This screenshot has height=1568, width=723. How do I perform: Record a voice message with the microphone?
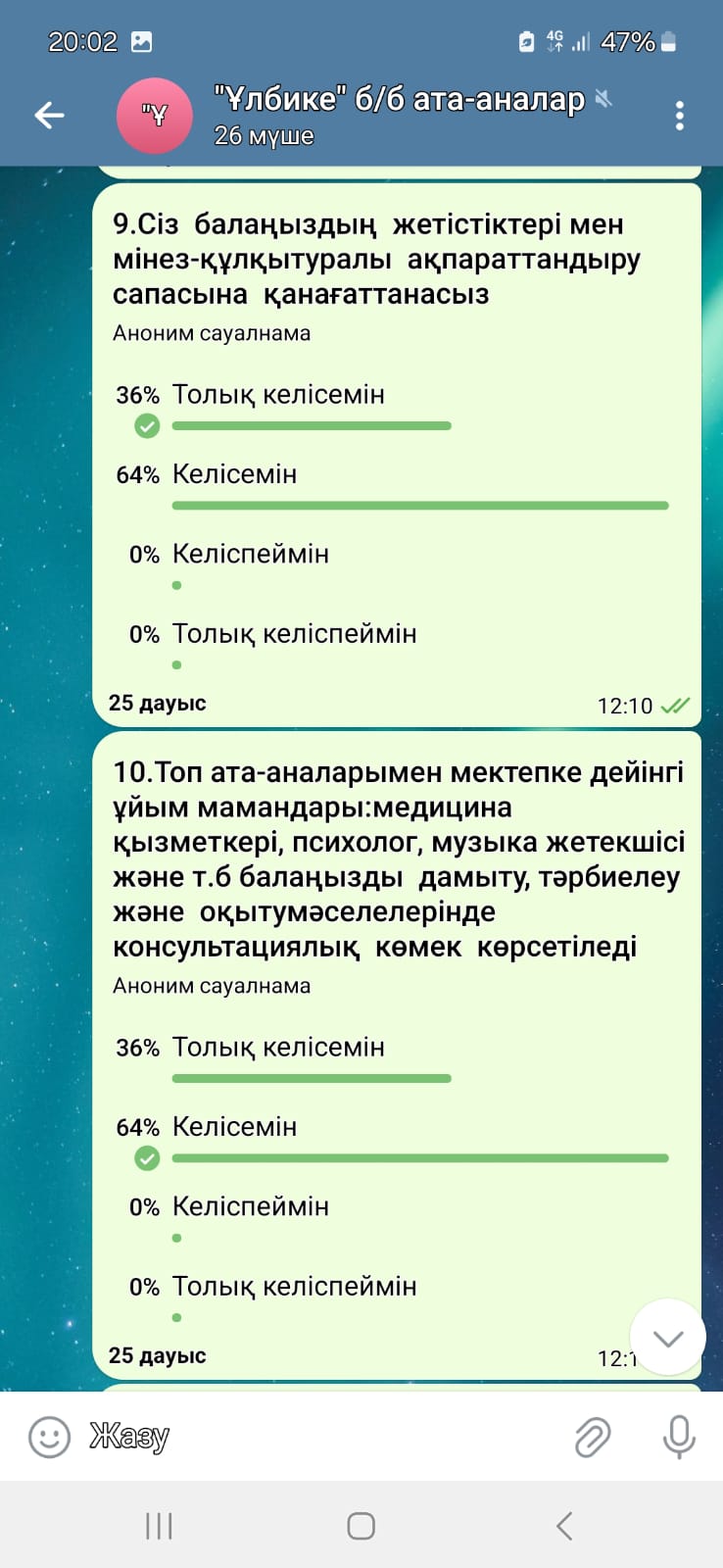click(678, 1438)
